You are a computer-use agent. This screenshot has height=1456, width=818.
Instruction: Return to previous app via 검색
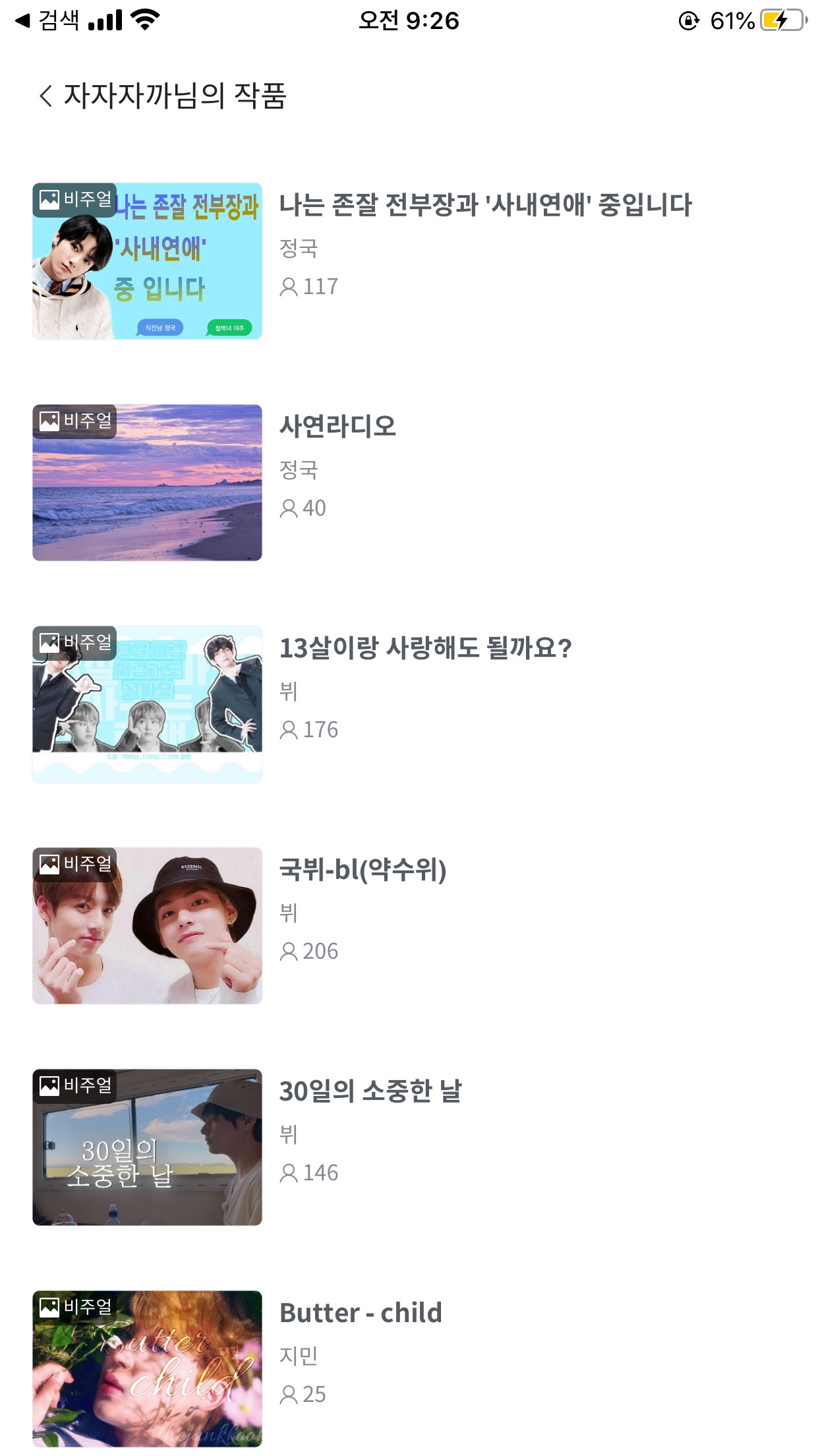click(47, 20)
